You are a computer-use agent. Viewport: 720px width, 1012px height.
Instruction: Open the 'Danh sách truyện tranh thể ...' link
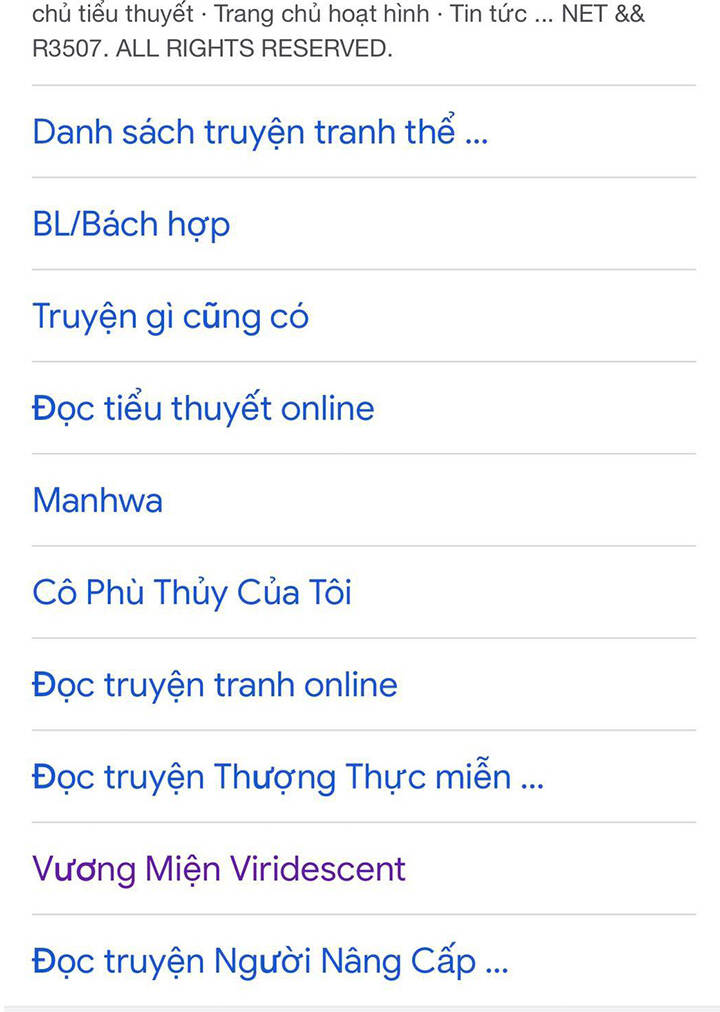[x=258, y=131]
